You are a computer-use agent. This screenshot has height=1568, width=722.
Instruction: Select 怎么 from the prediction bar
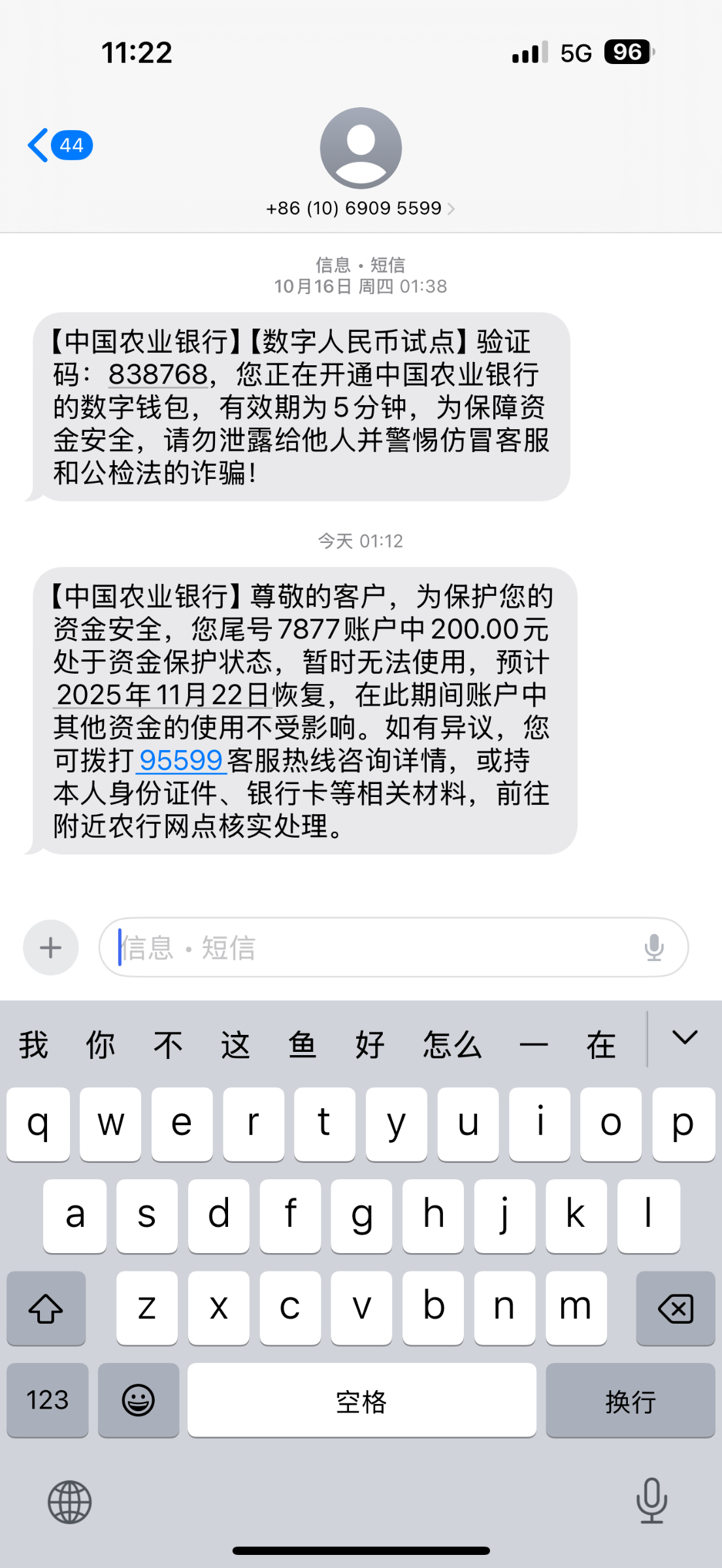click(x=451, y=1043)
